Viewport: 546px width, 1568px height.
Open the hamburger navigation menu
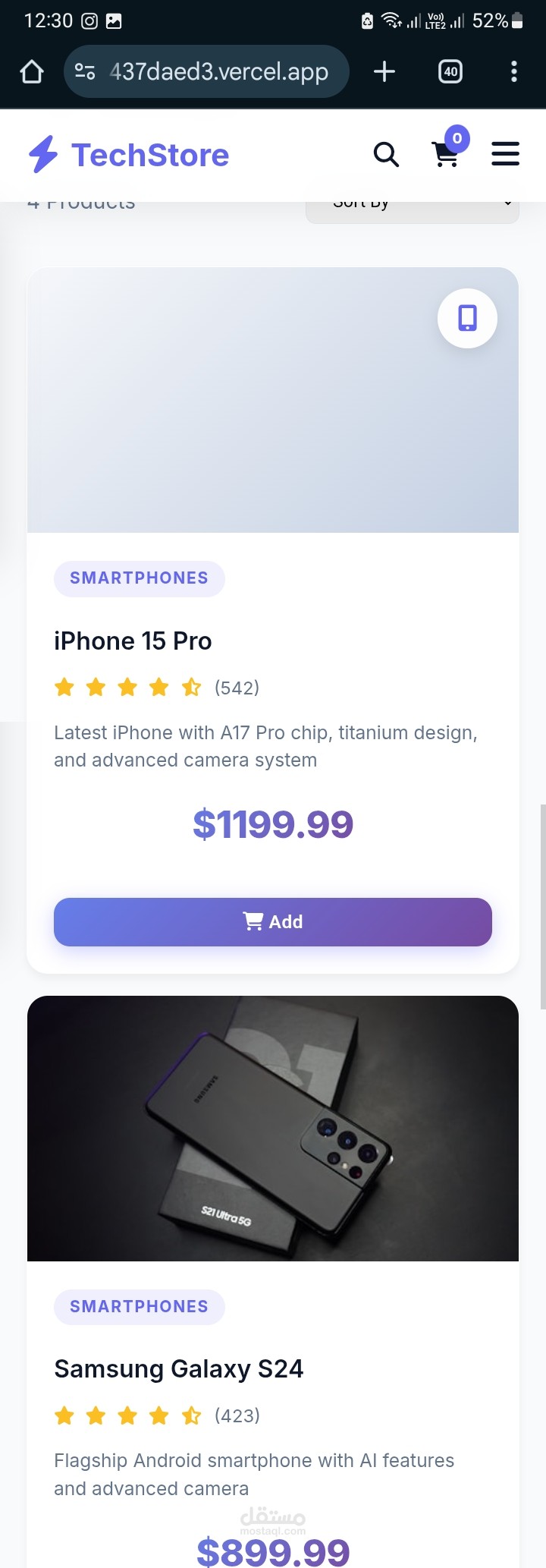[x=505, y=155]
